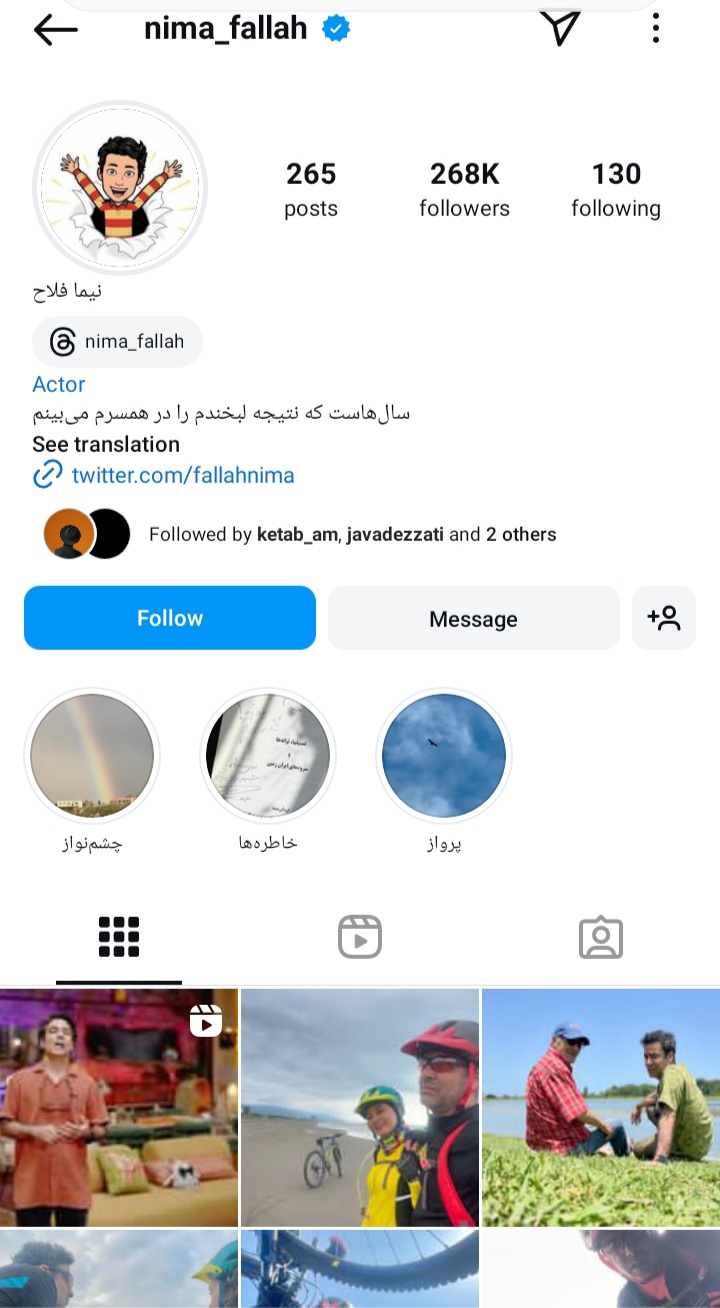Open the reel of the man in orange shirt
Viewport: 720px width, 1308px height.
pos(119,1107)
